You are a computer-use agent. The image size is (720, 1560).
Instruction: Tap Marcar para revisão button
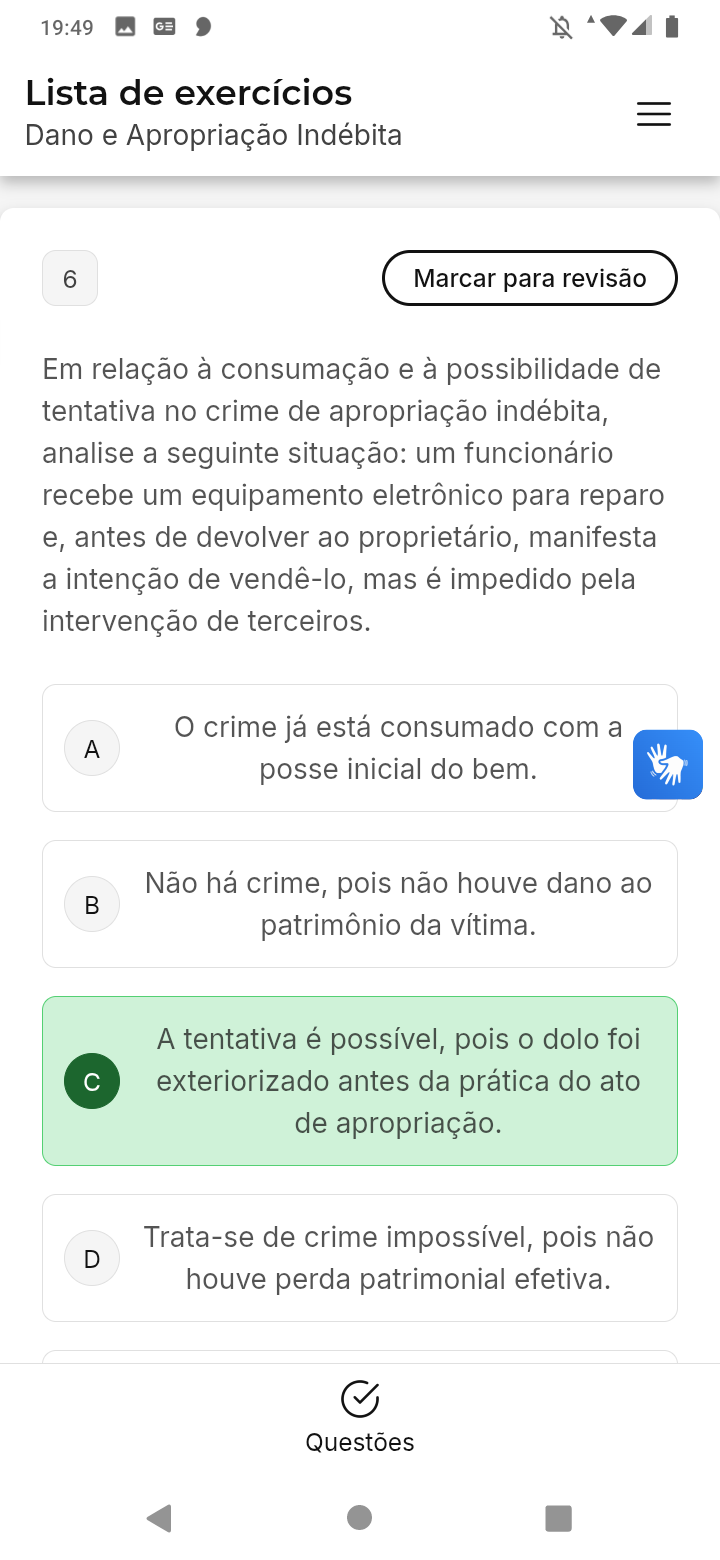pos(530,278)
